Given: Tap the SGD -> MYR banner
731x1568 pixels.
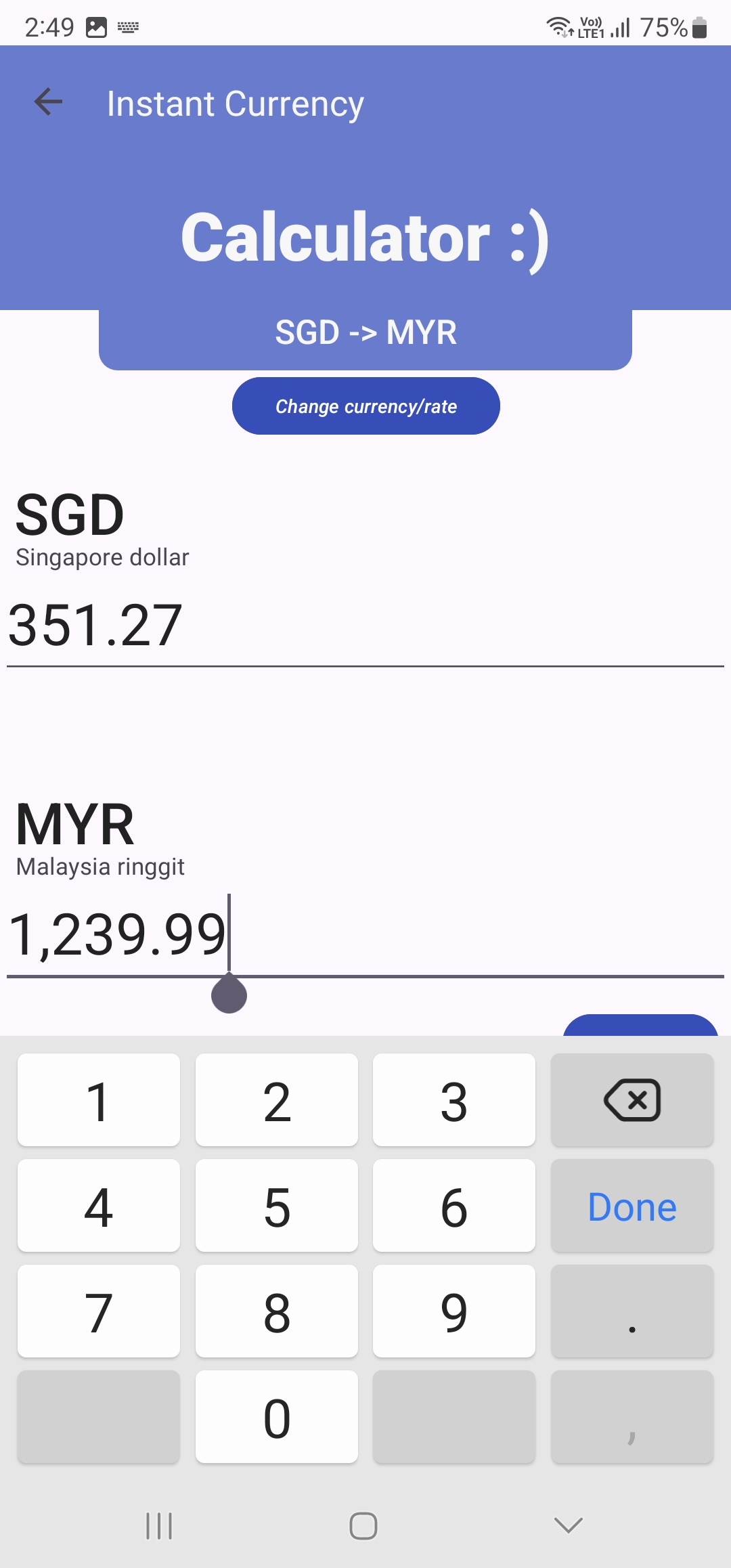Looking at the screenshot, I should click(x=365, y=333).
